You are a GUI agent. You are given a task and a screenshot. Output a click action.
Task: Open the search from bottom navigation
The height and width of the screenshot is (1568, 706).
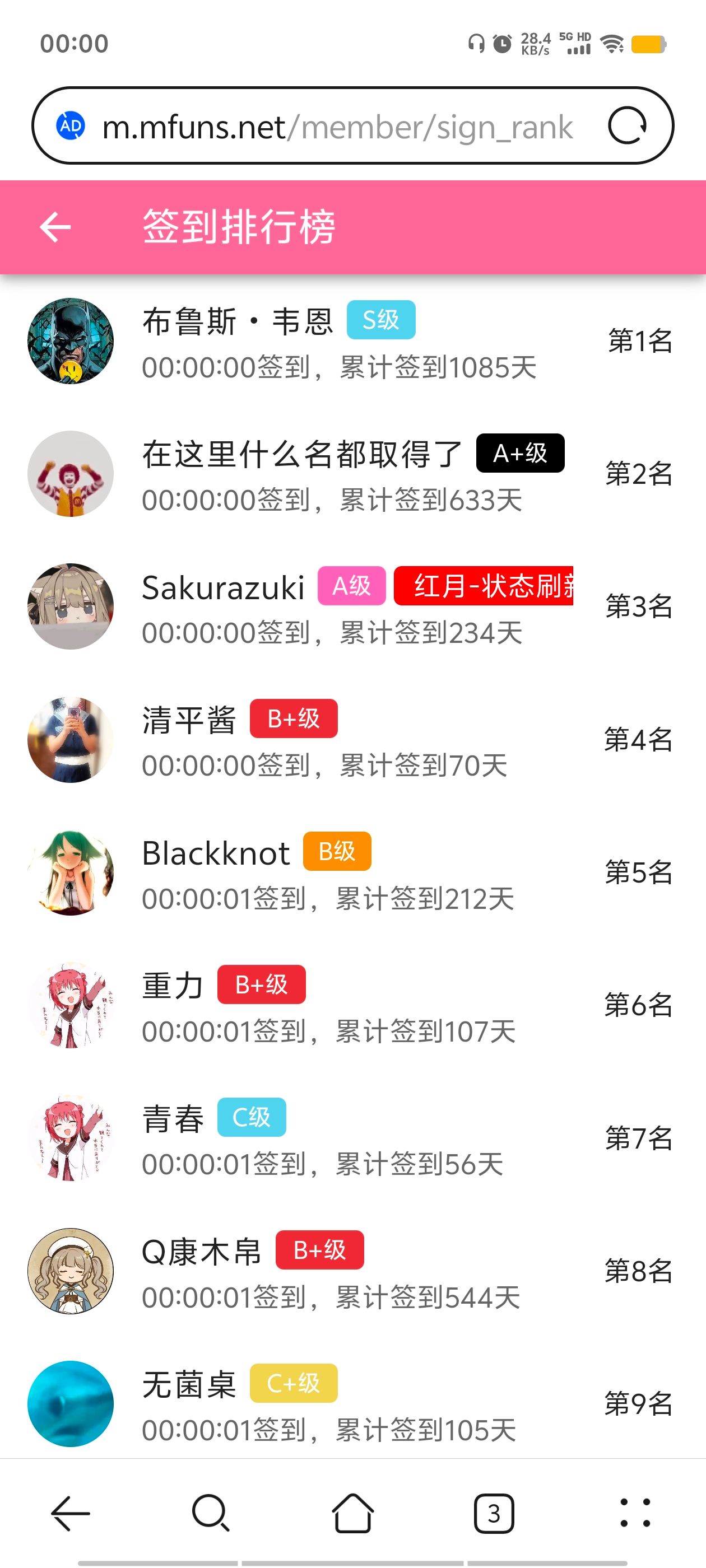210,1514
